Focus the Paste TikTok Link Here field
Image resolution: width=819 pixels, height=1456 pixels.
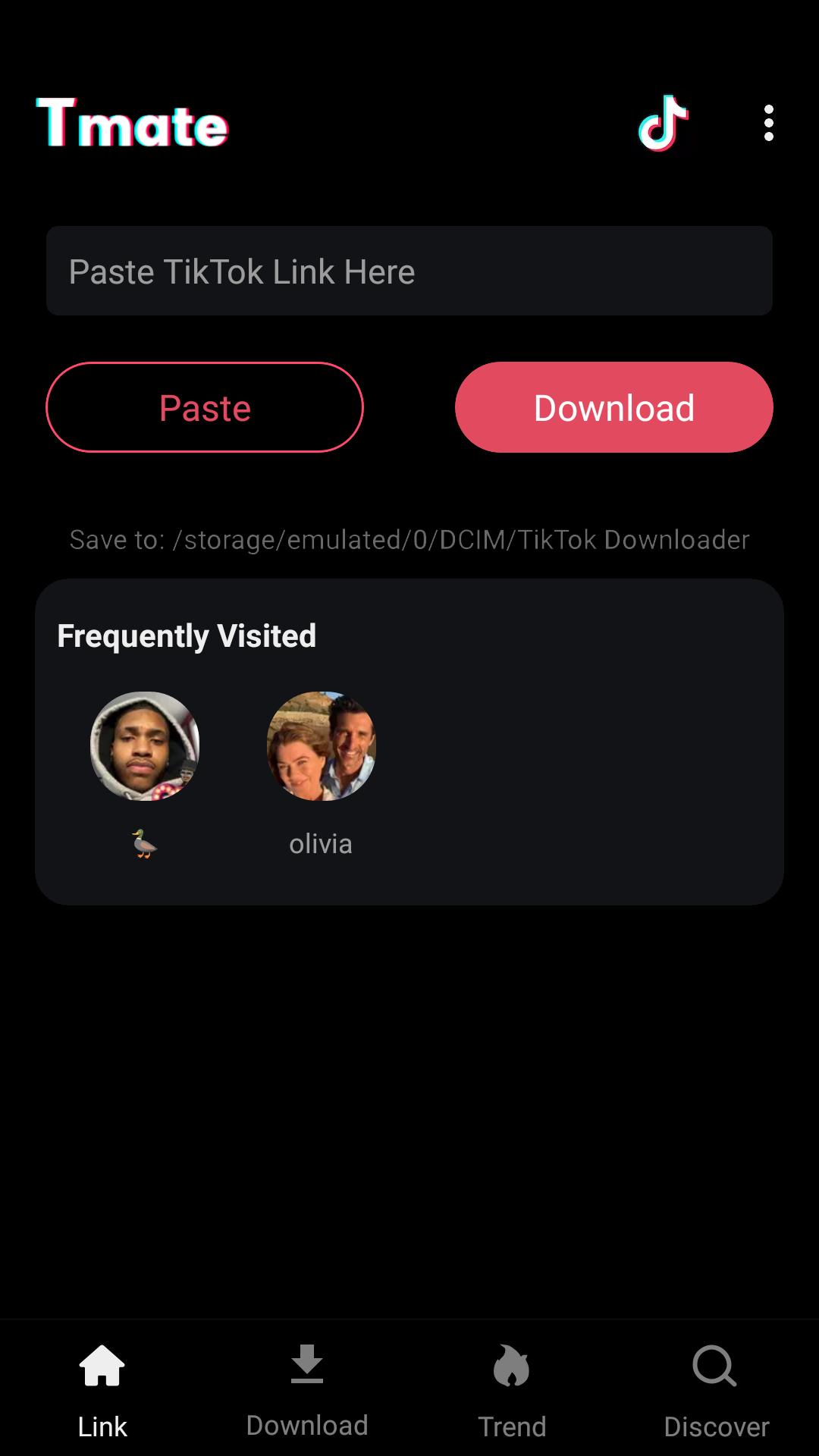click(x=409, y=271)
